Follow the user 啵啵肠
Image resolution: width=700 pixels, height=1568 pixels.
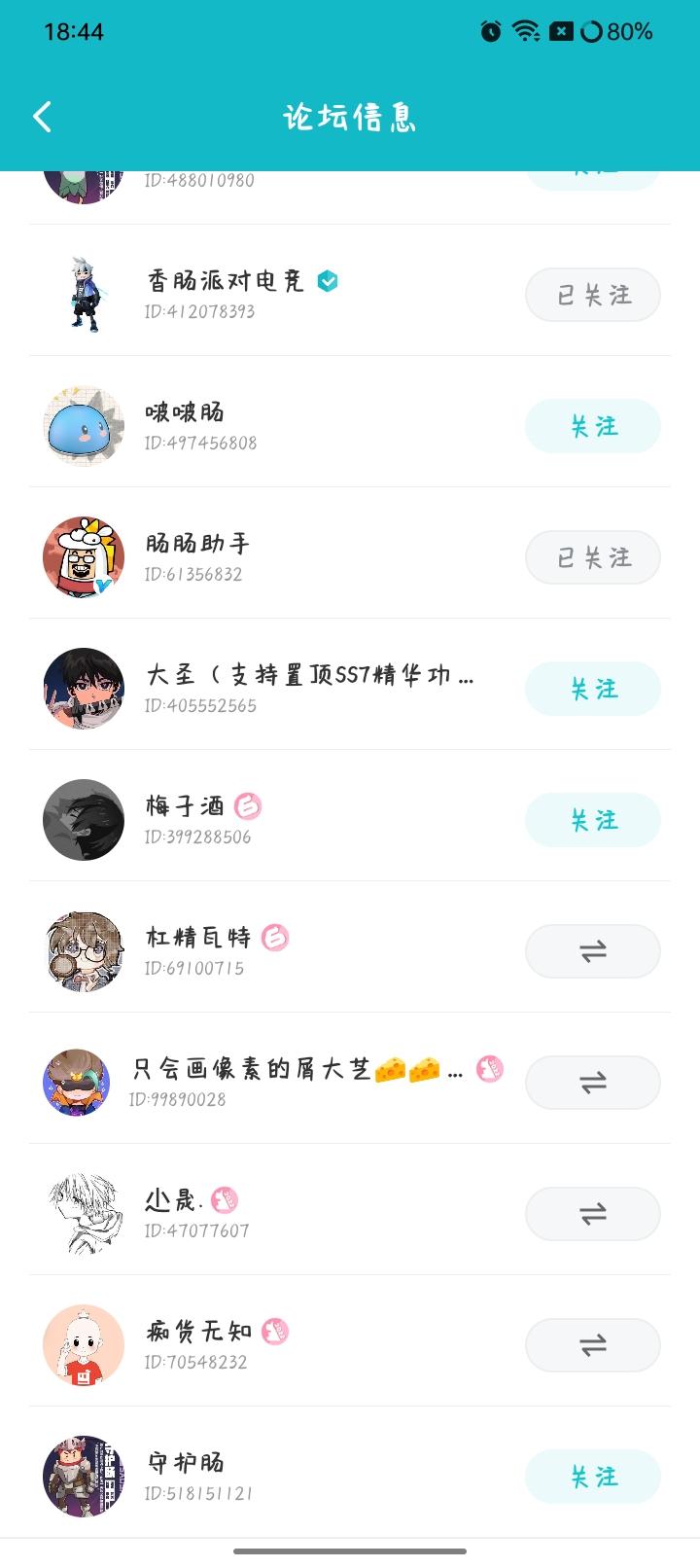592,426
